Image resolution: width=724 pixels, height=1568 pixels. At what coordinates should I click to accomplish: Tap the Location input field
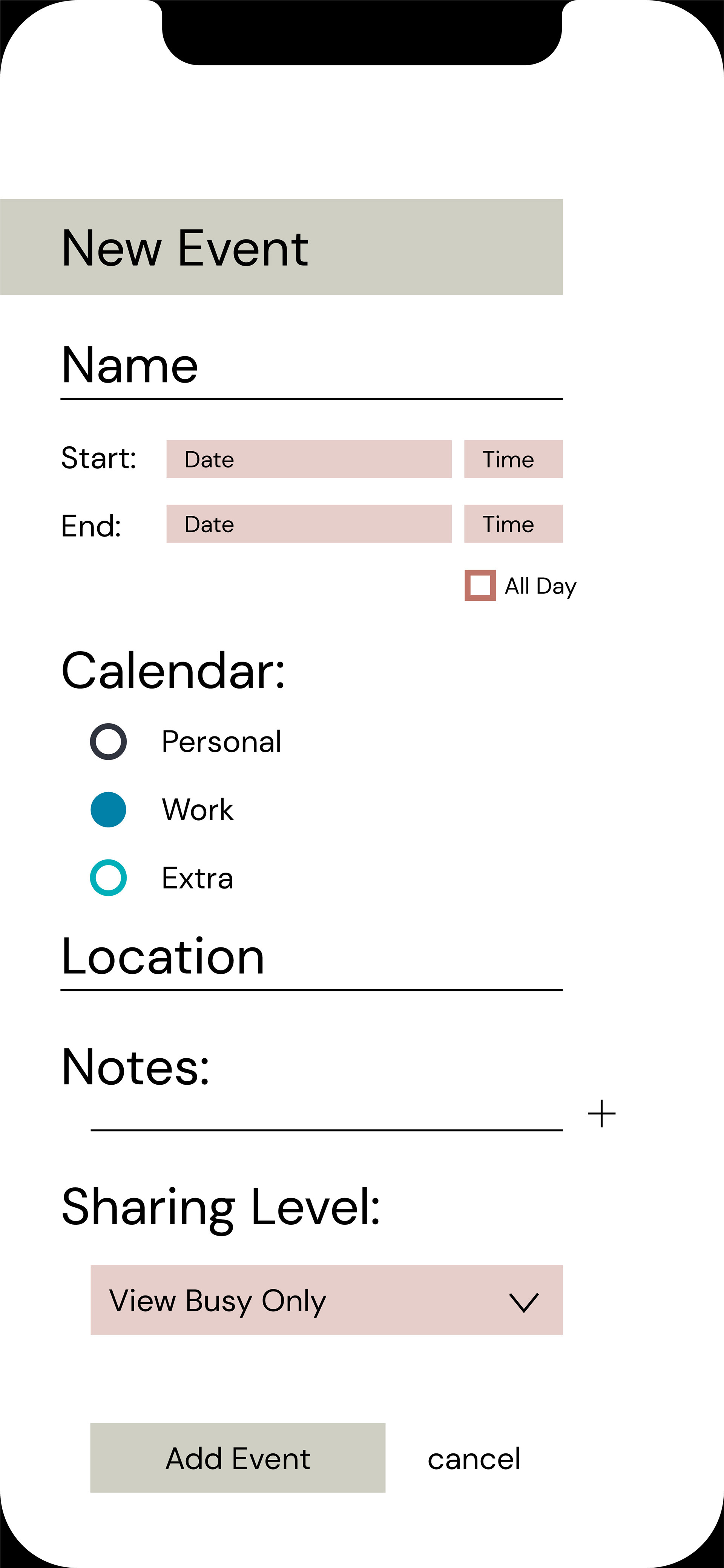point(311,960)
